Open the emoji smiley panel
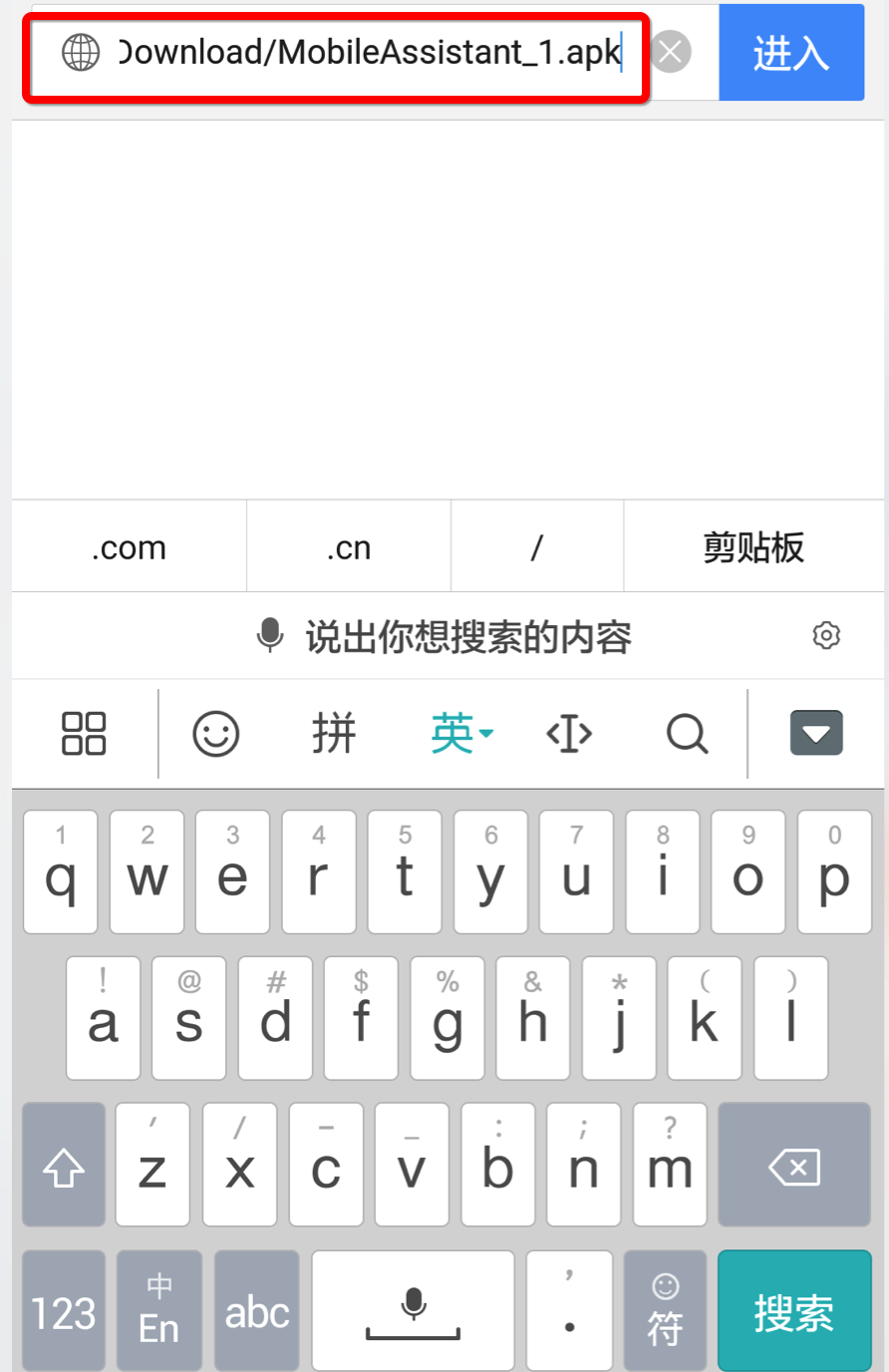Viewport: 889px width, 1372px height. click(215, 735)
